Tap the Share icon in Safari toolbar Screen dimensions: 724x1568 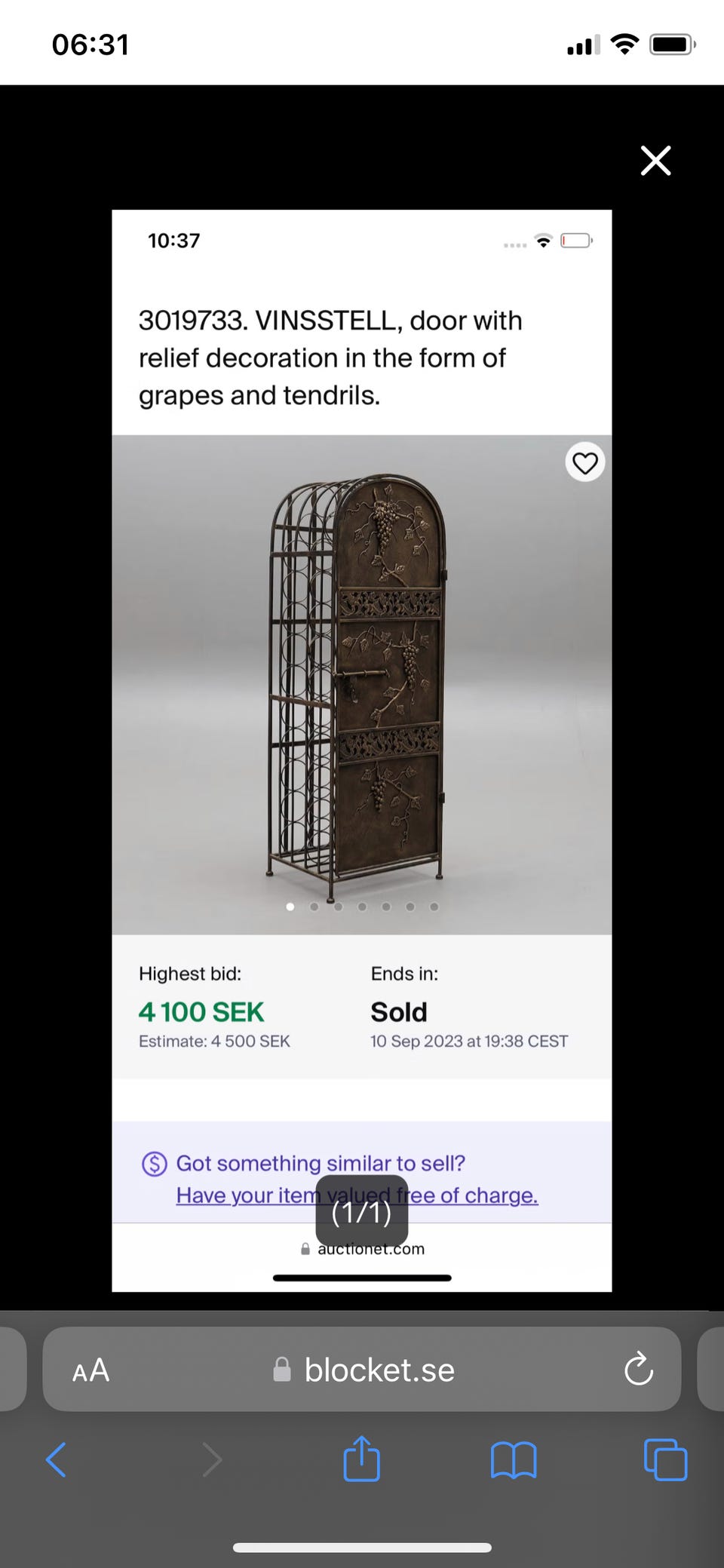pyautogui.click(x=361, y=1459)
